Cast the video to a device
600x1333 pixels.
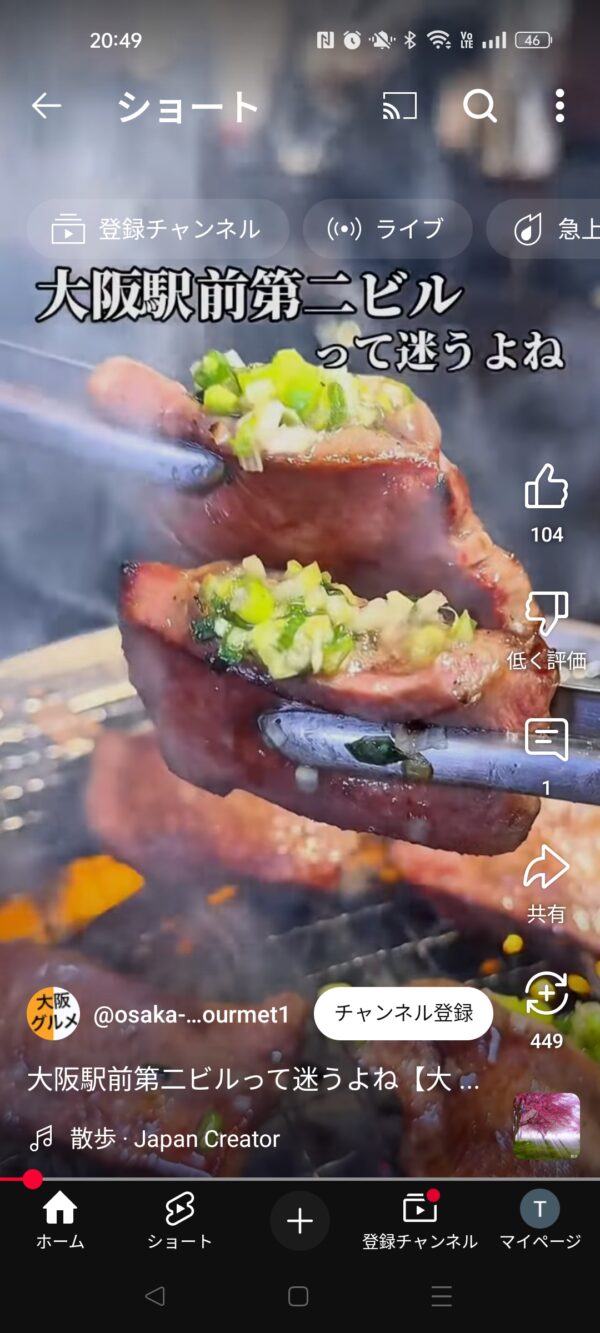point(400,106)
